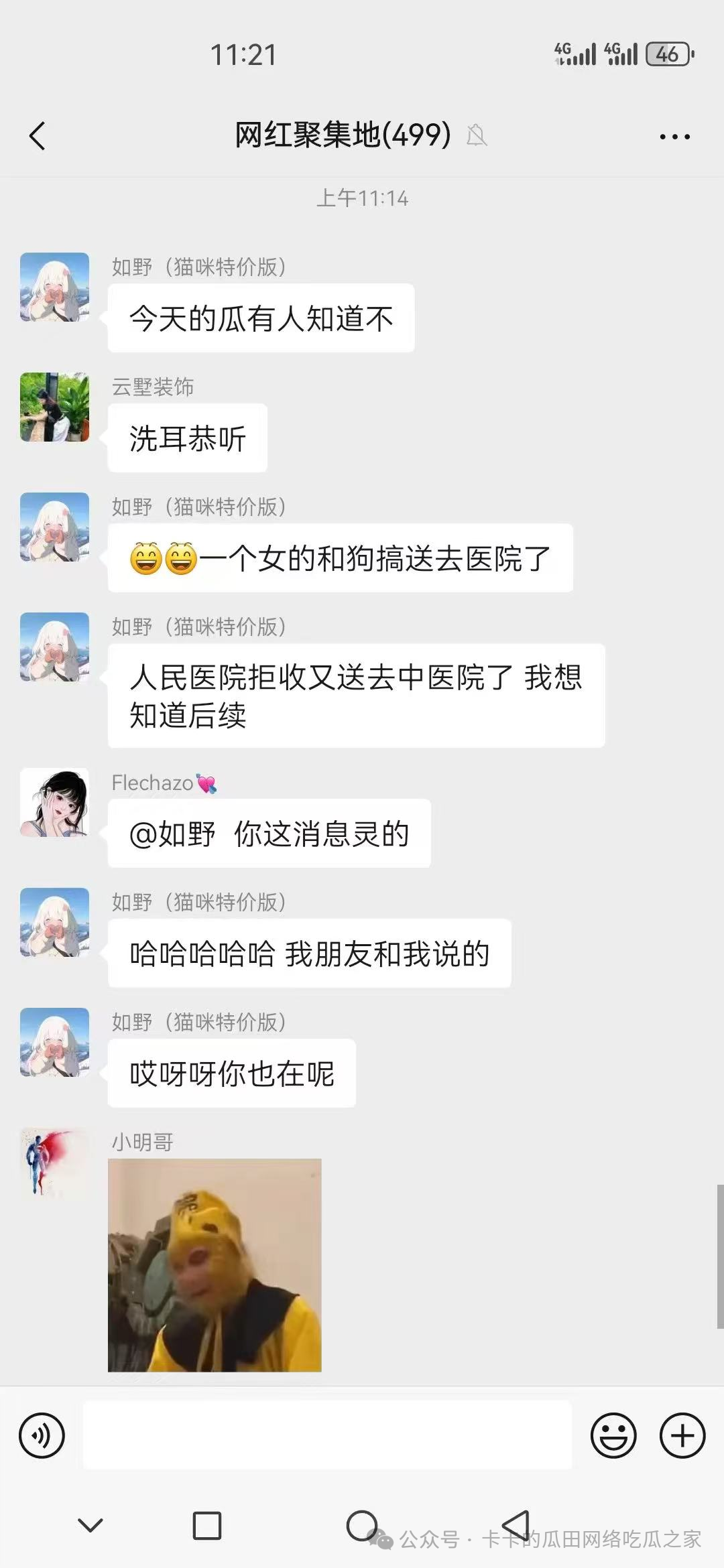724x1568 pixels.
Task: Open 云墅装饰's profile avatar
Action: [x=54, y=407]
